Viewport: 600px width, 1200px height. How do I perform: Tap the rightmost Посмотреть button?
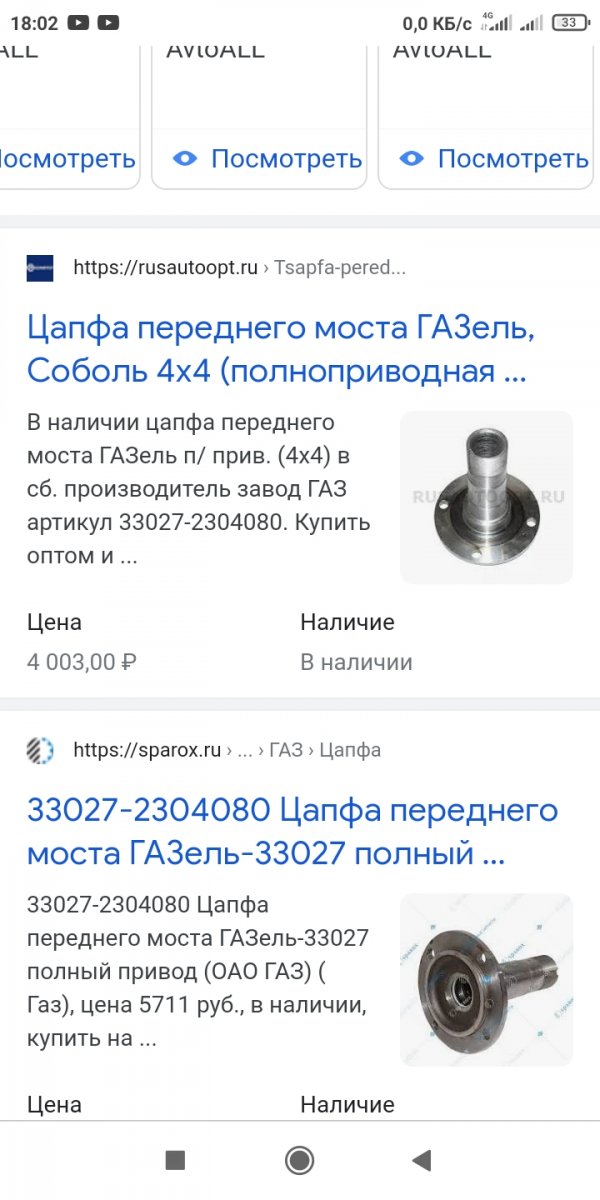[493, 158]
